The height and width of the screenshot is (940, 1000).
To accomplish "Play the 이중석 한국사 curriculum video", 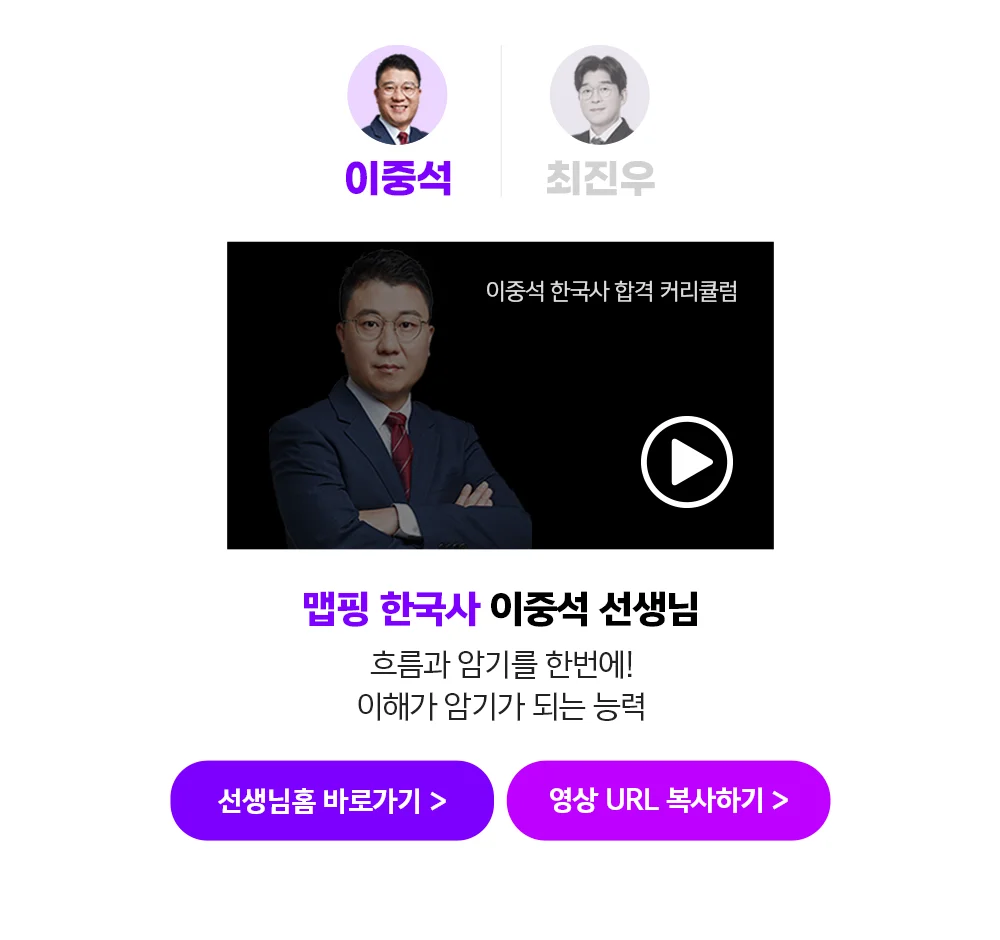I will (686, 462).
